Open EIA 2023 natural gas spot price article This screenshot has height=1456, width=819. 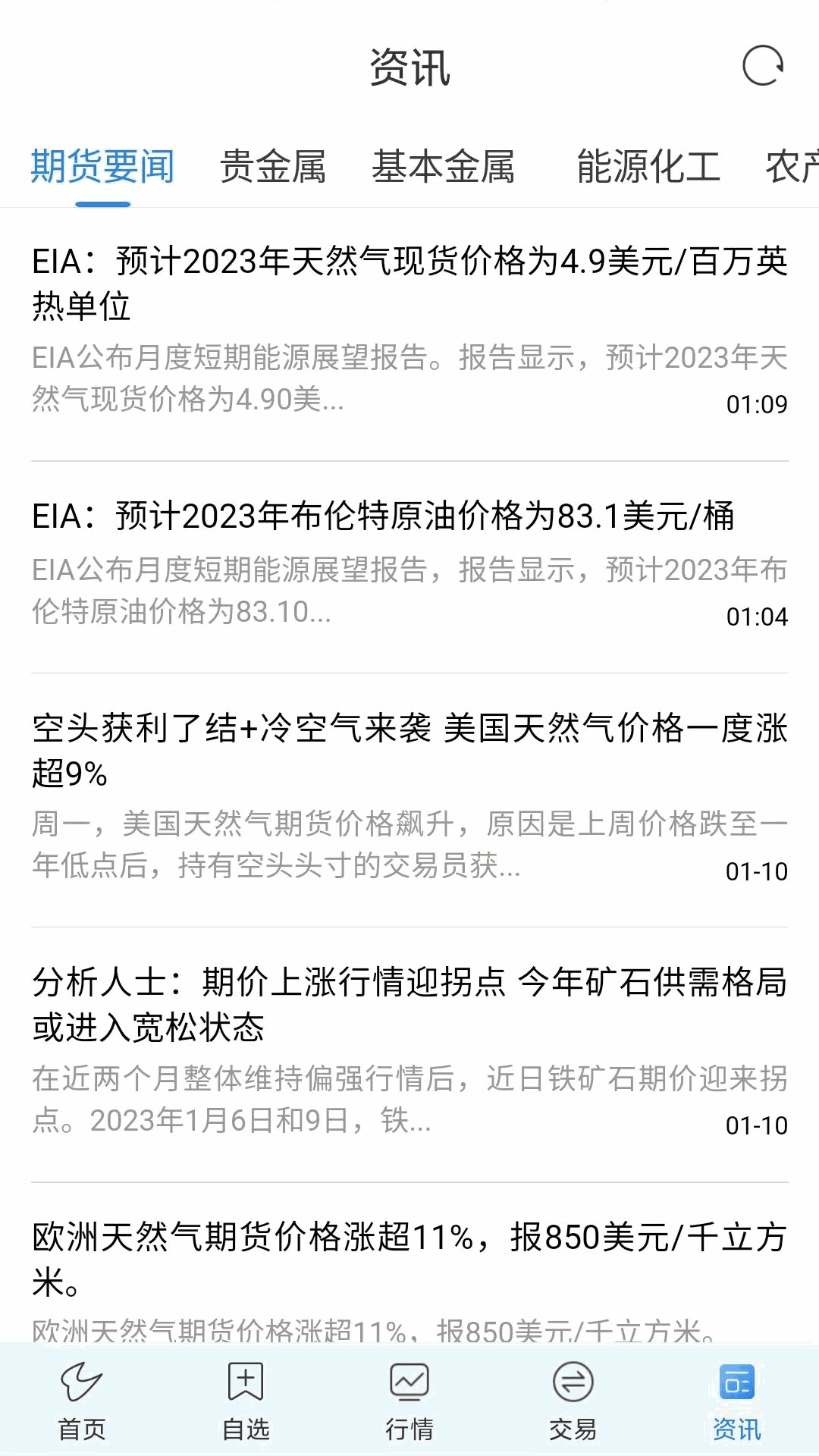tap(409, 284)
